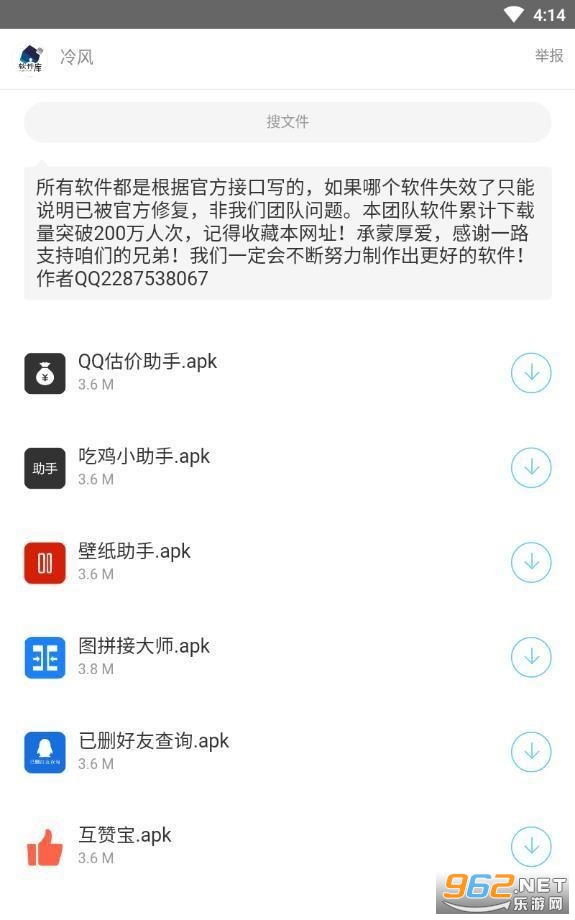
Task: Download 壁纸助手.apk
Action: point(531,562)
